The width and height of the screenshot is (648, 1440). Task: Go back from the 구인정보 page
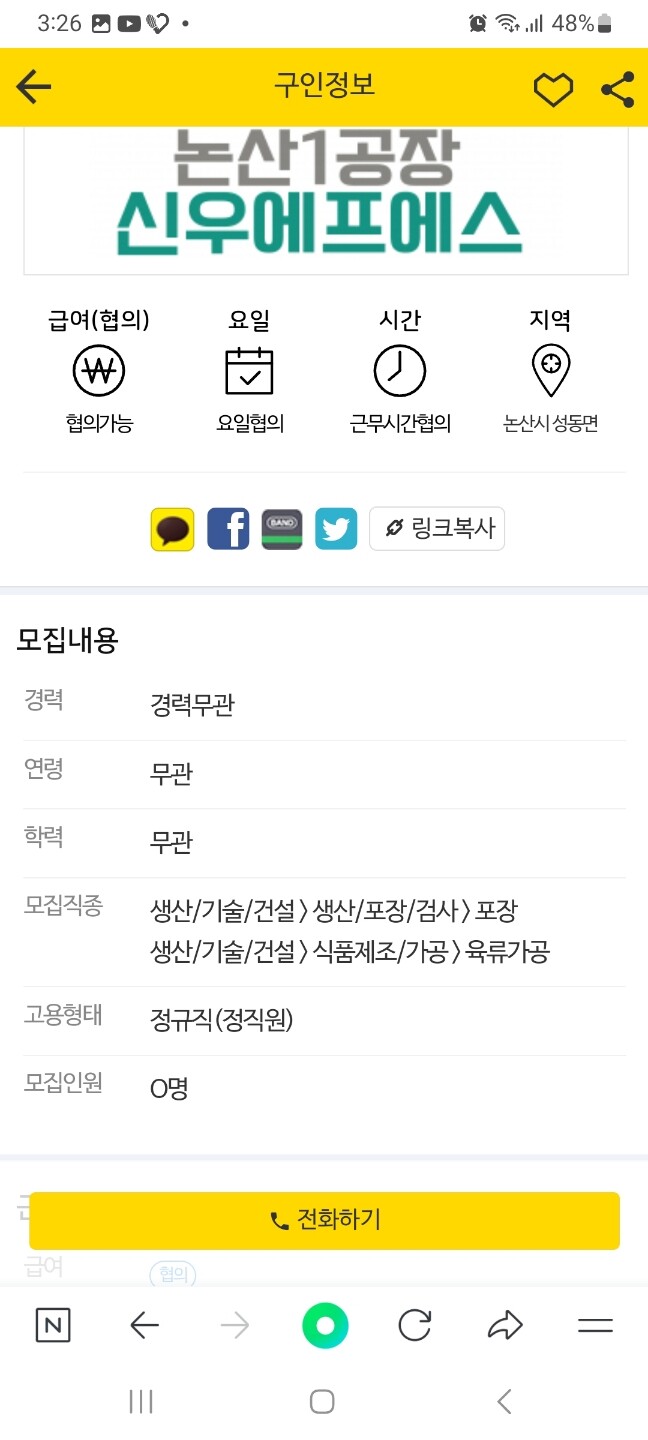pyautogui.click(x=34, y=88)
